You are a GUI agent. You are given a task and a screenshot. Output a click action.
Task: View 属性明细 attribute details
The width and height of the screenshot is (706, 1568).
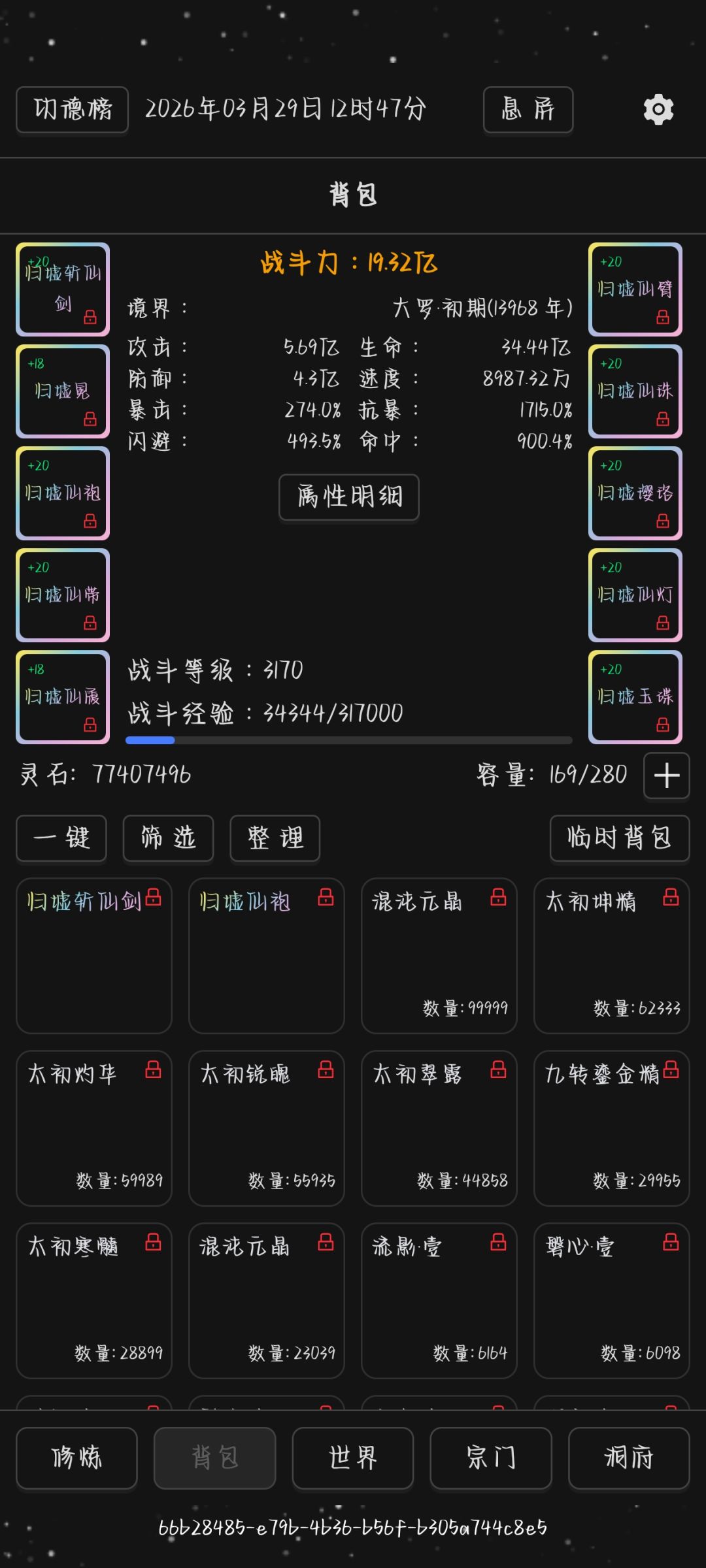[x=349, y=497]
